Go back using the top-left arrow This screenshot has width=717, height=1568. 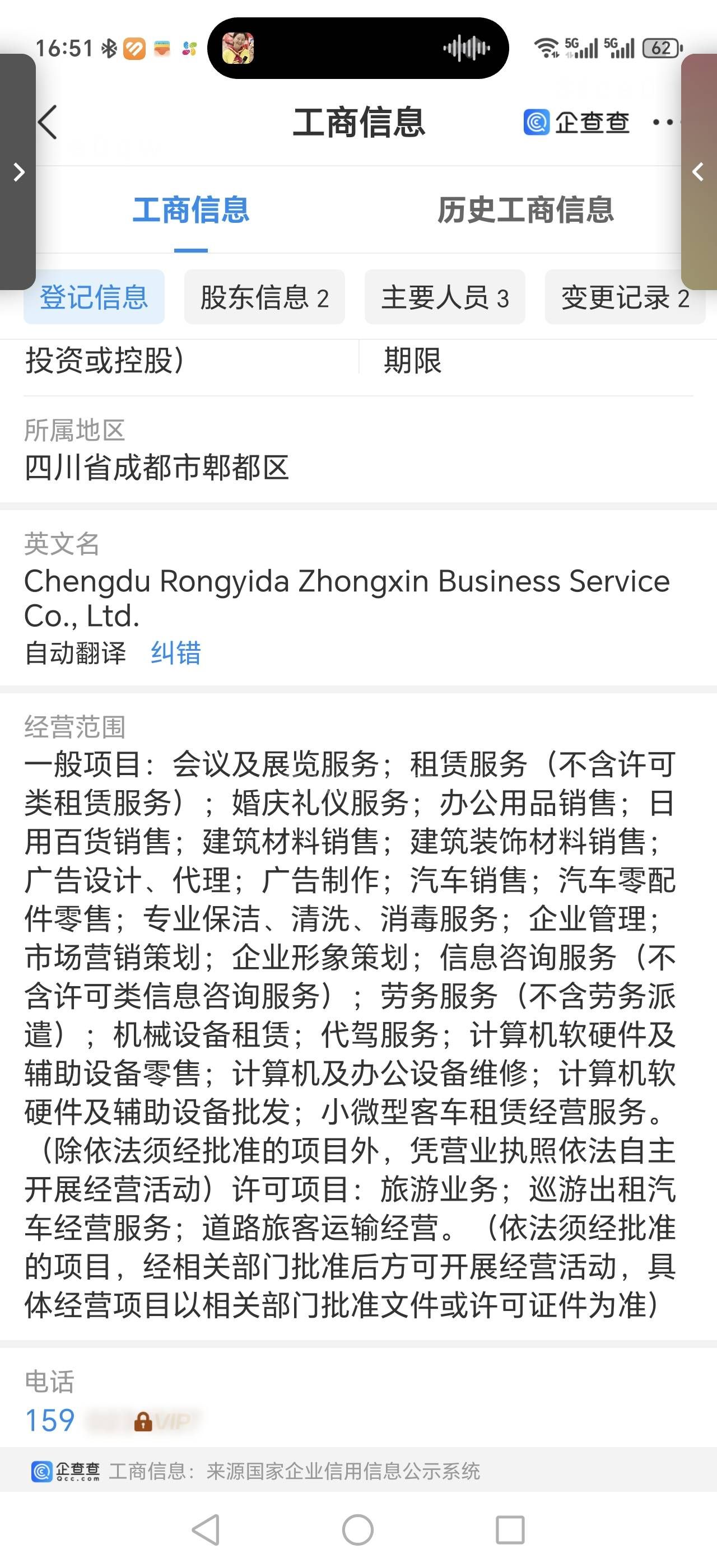[x=49, y=122]
